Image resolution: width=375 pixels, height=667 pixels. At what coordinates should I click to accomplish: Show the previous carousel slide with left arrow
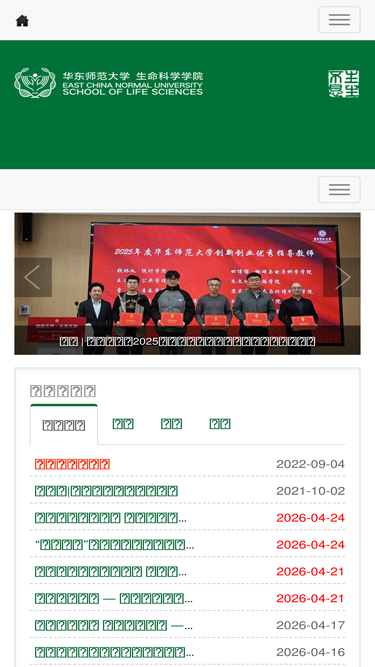pyautogui.click(x=33, y=277)
